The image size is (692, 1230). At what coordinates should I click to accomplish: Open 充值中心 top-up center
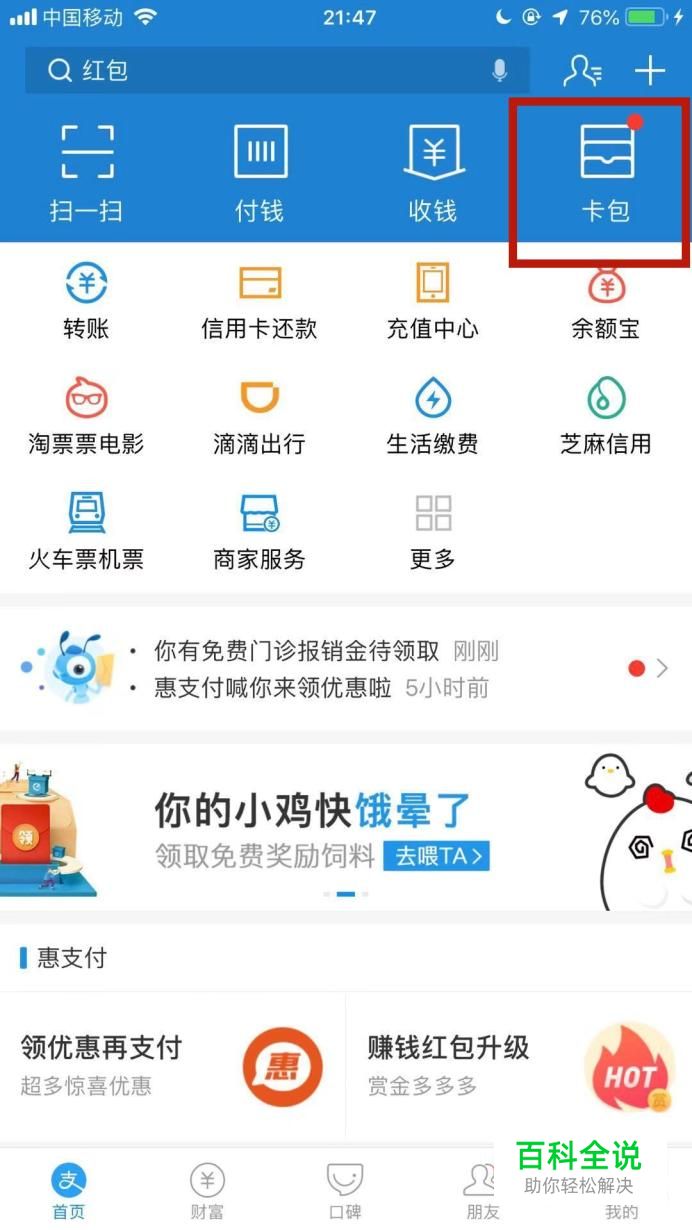[x=432, y=300]
